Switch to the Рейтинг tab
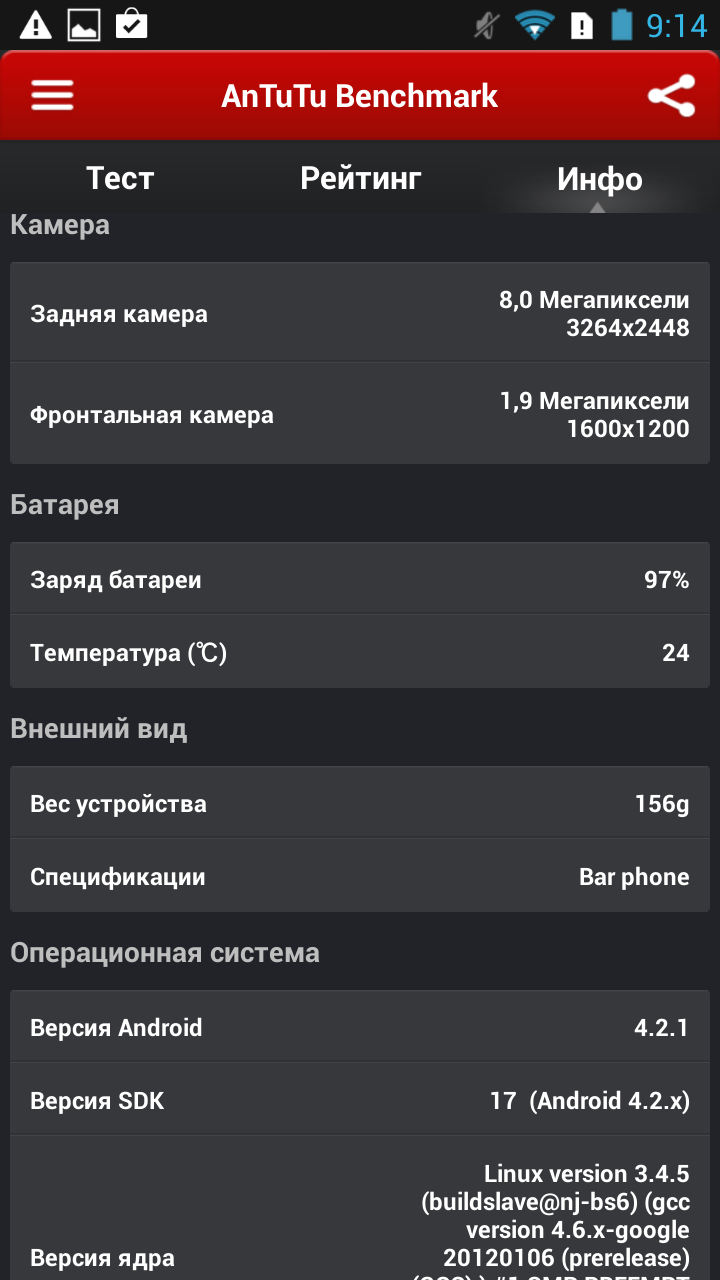 point(361,179)
